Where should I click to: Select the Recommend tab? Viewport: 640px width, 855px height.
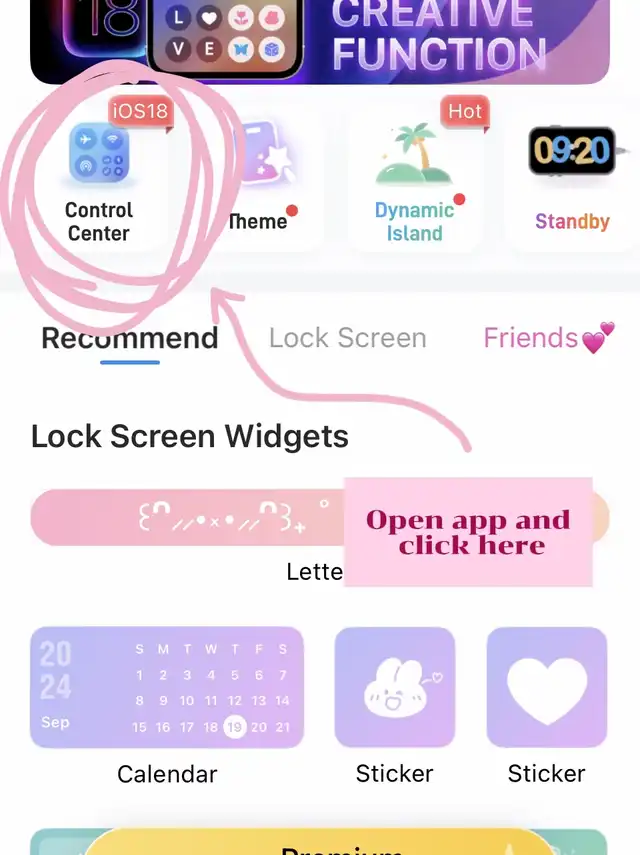click(129, 338)
